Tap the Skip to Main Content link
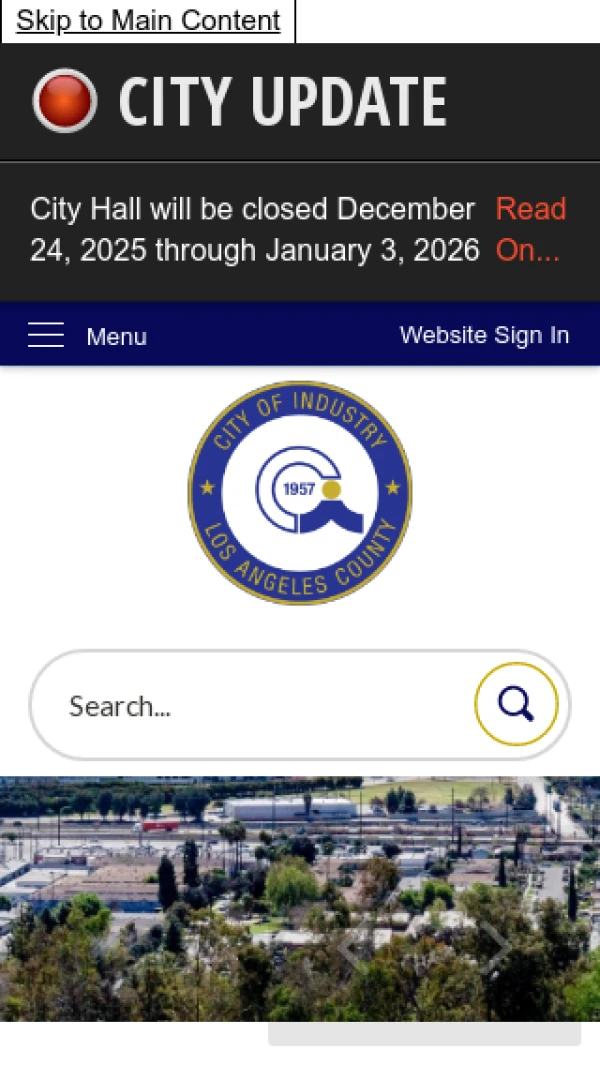 click(x=148, y=21)
